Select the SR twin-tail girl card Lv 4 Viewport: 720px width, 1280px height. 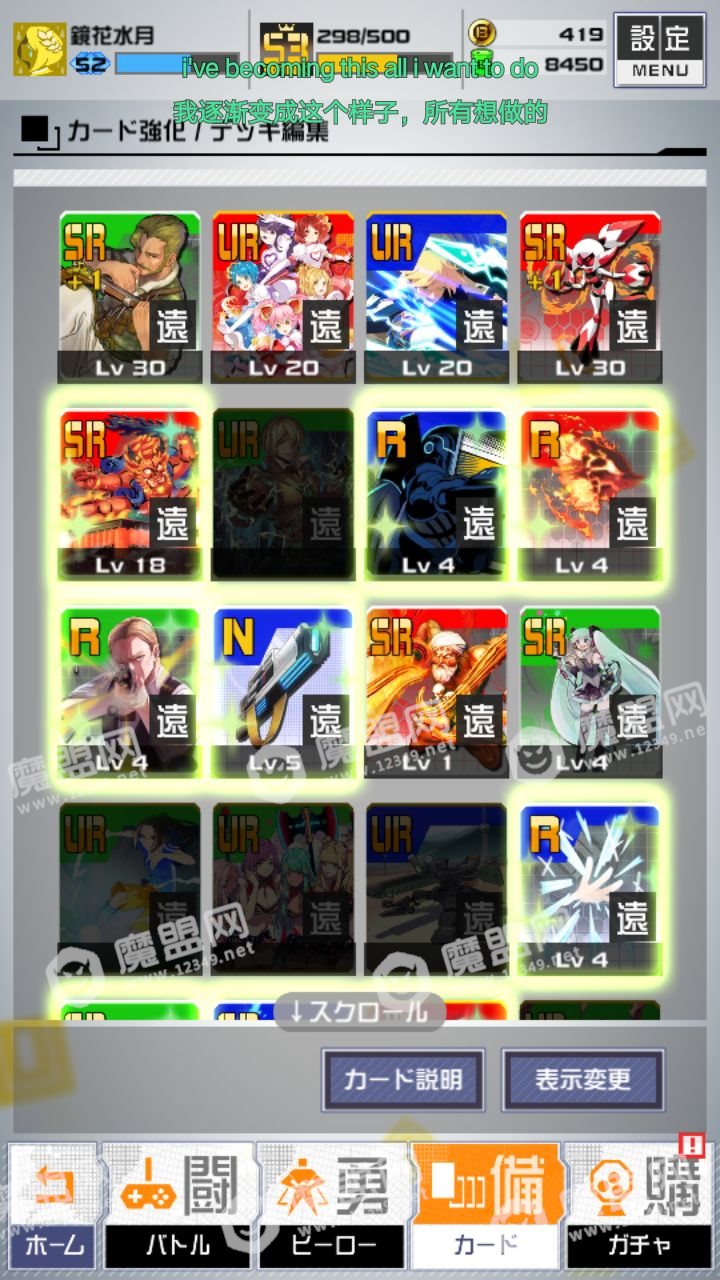click(590, 692)
